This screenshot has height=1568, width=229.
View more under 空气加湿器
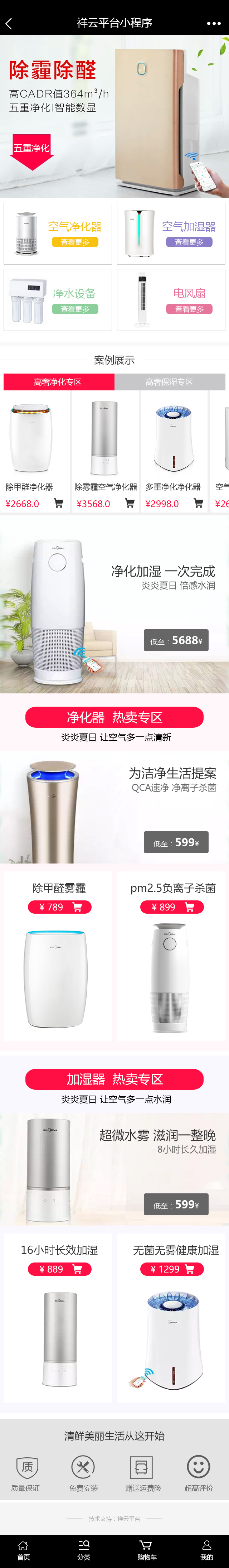pyautogui.click(x=189, y=242)
